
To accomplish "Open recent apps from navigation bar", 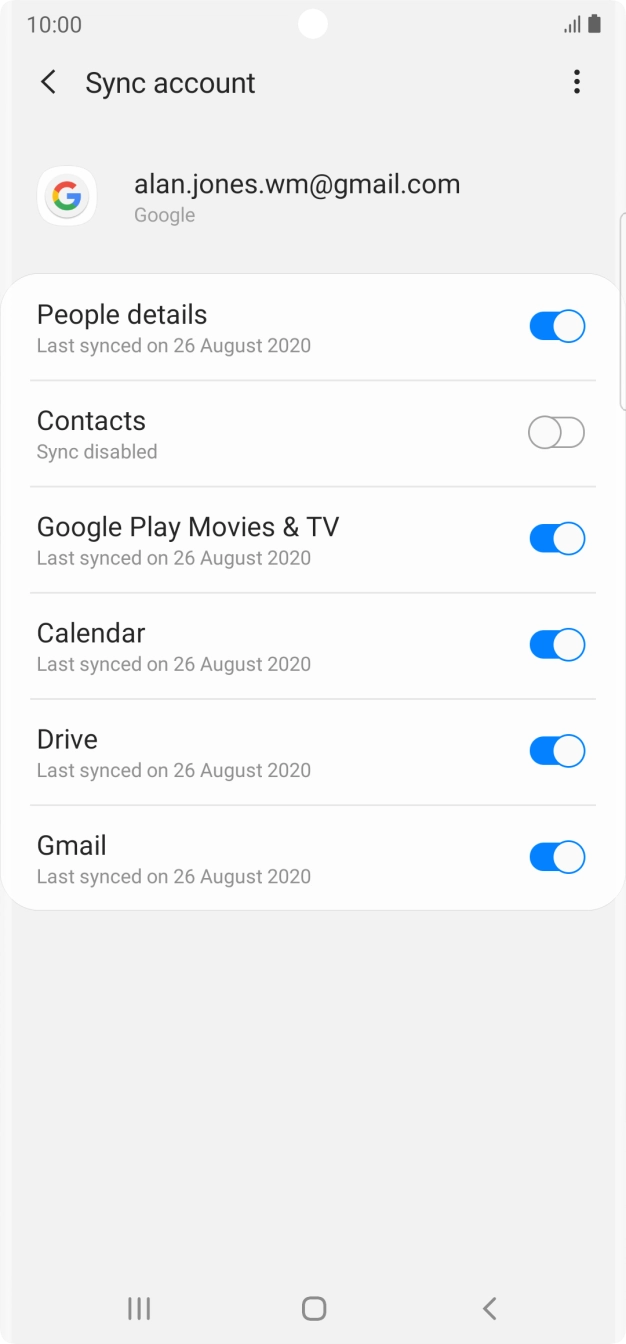I will [139, 1308].
